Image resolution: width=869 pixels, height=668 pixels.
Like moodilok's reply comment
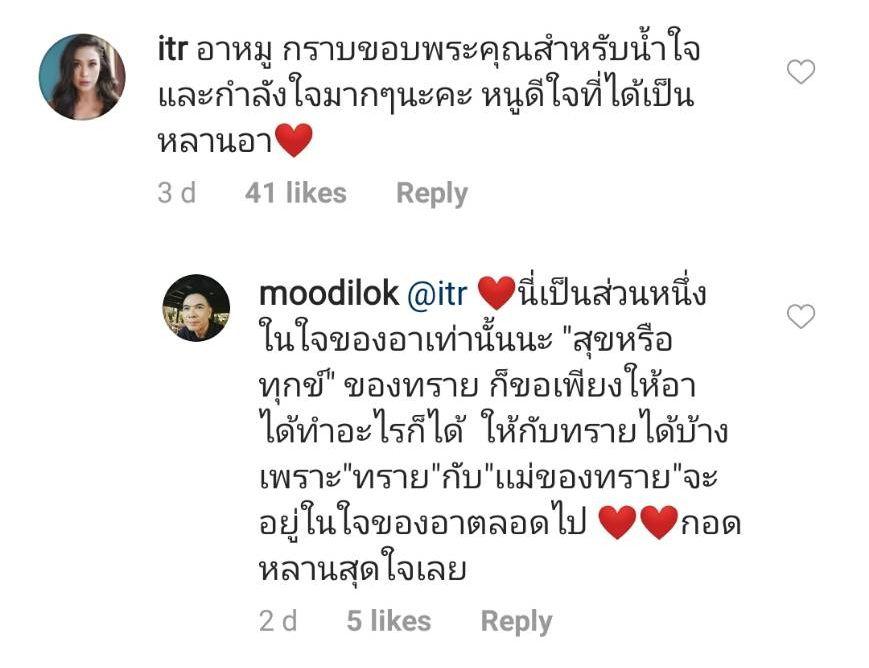(x=801, y=318)
